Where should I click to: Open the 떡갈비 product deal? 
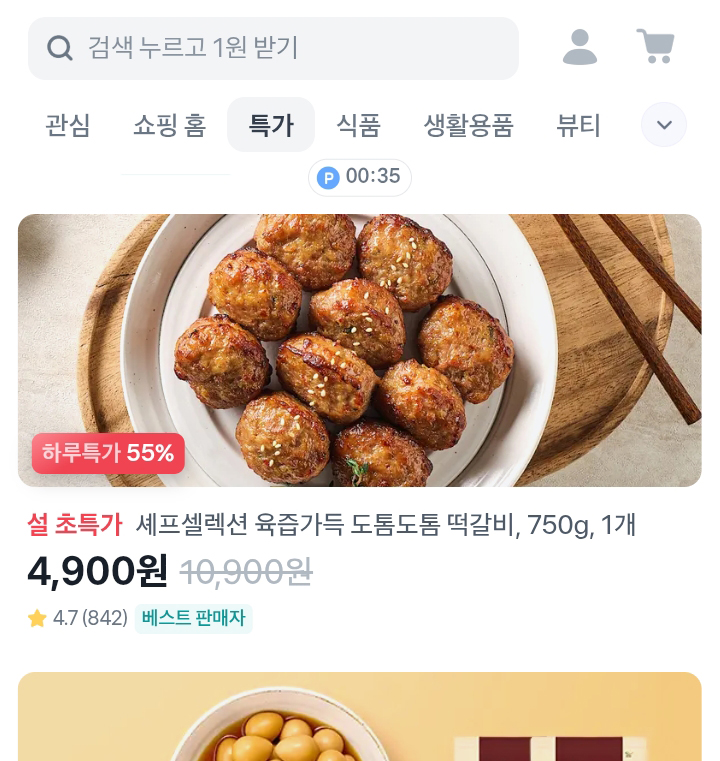(x=359, y=351)
